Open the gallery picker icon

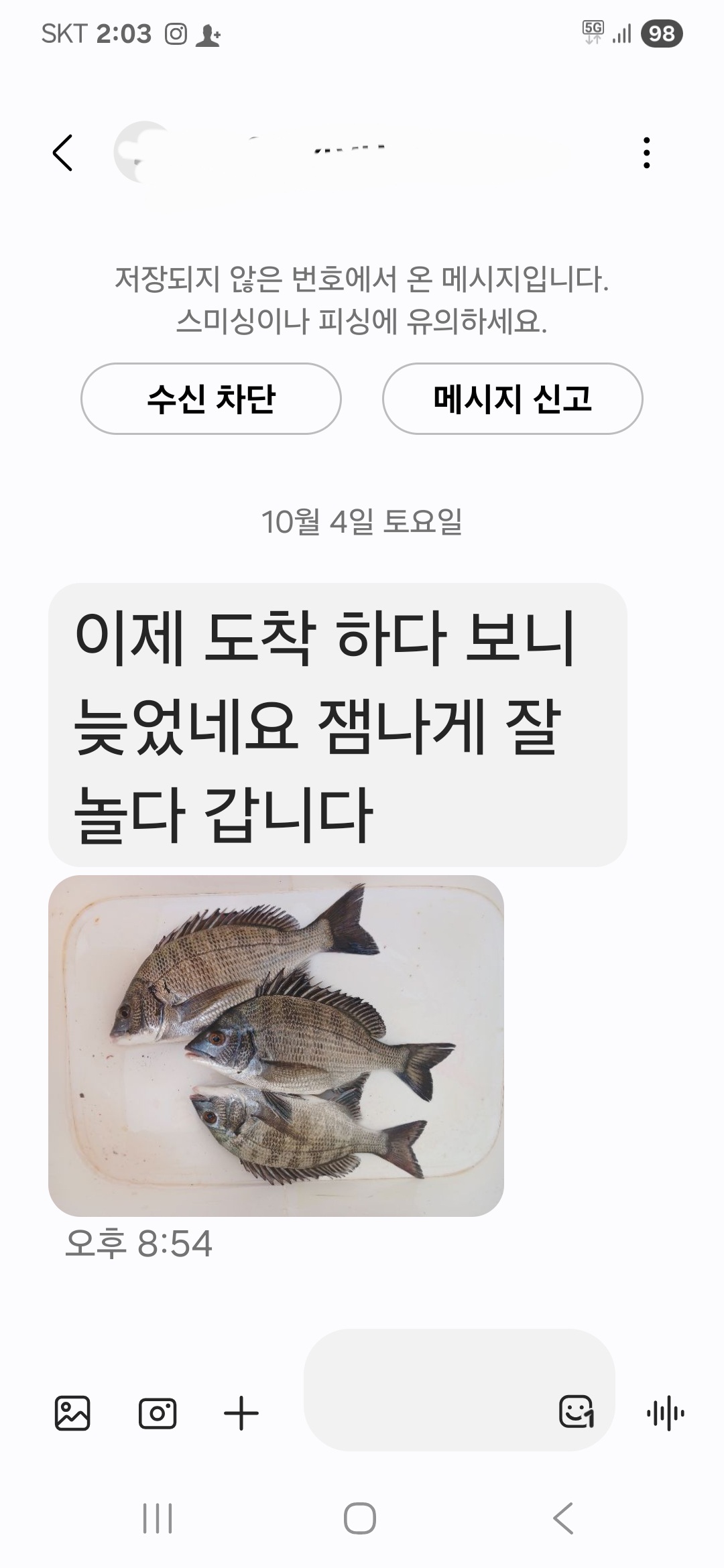(x=72, y=1414)
